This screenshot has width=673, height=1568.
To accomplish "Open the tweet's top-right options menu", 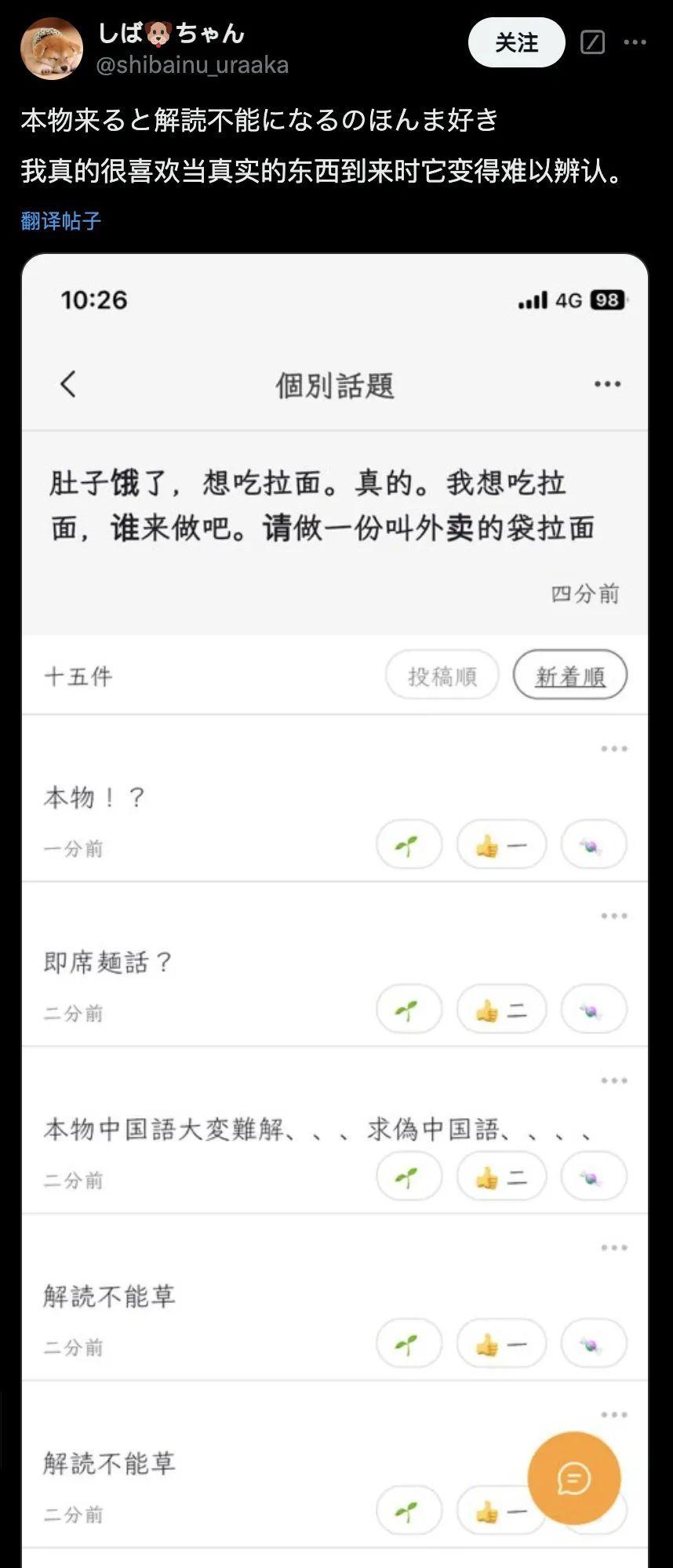I will [634, 43].
